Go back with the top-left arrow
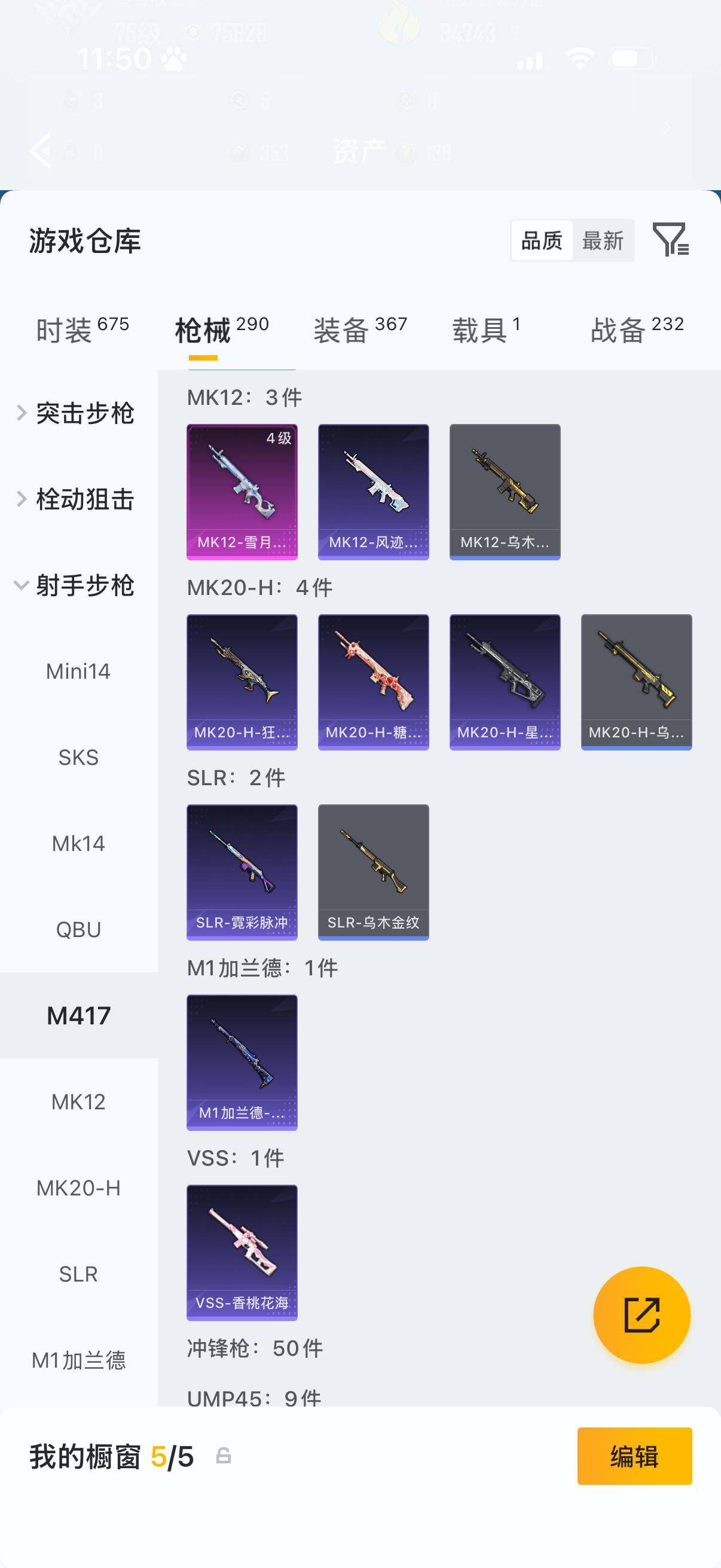Image resolution: width=721 pixels, height=1568 pixels. coord(40,150)
